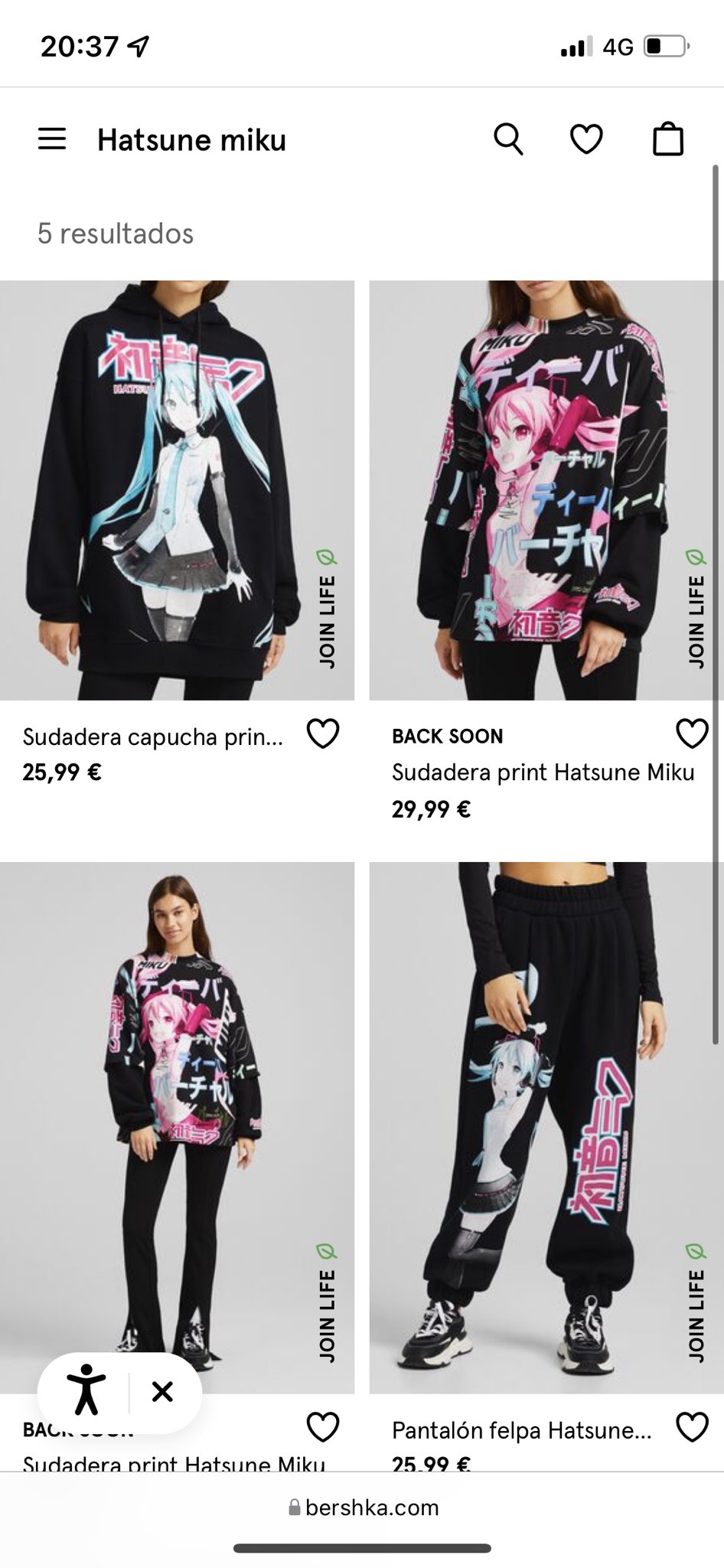Open the accessibility options widget
Image resolution: width=724 pixels, height=1568 pixels.
click(86, 1391)
